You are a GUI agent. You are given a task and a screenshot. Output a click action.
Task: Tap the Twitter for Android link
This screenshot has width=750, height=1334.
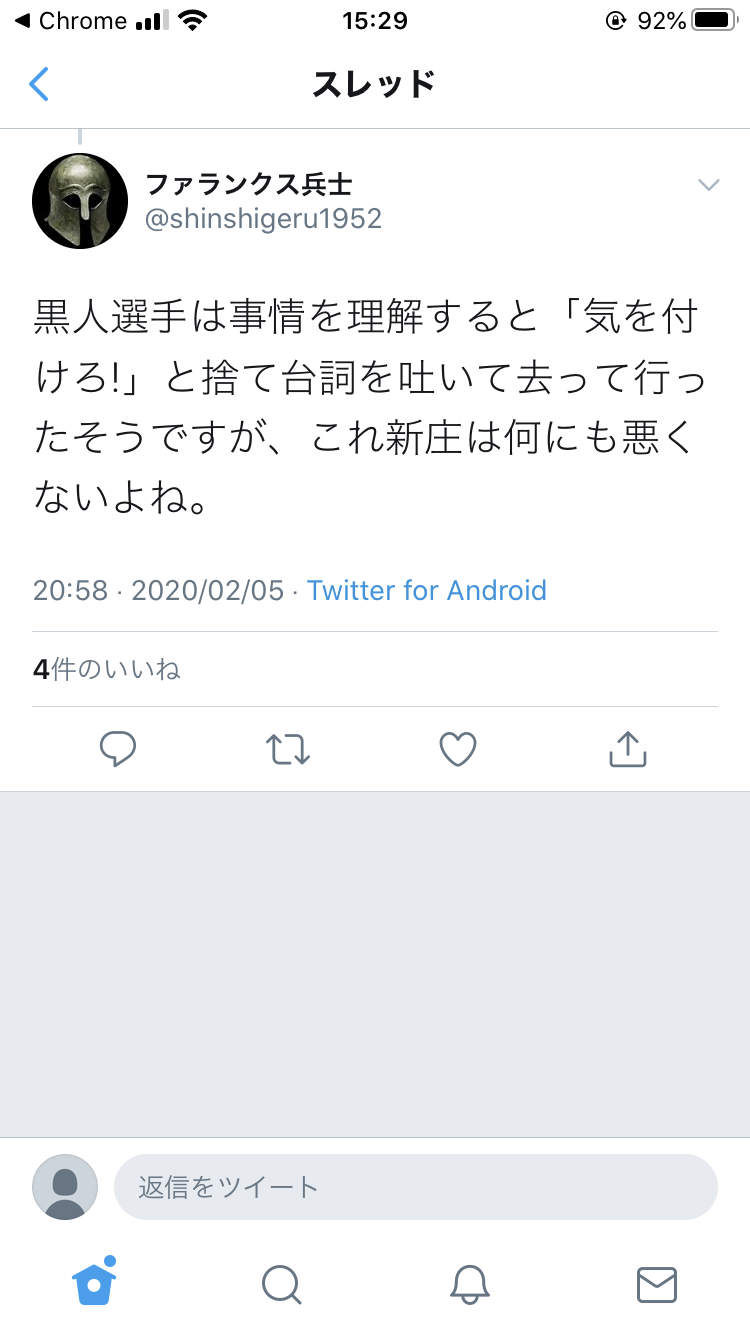coord(427,590)
